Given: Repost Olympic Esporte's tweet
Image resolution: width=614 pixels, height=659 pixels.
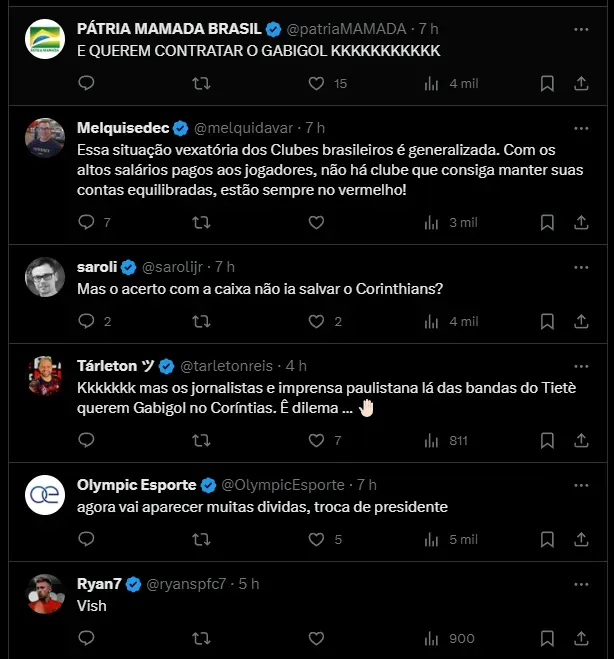Looking at the screenshot, I should (201, 539).
